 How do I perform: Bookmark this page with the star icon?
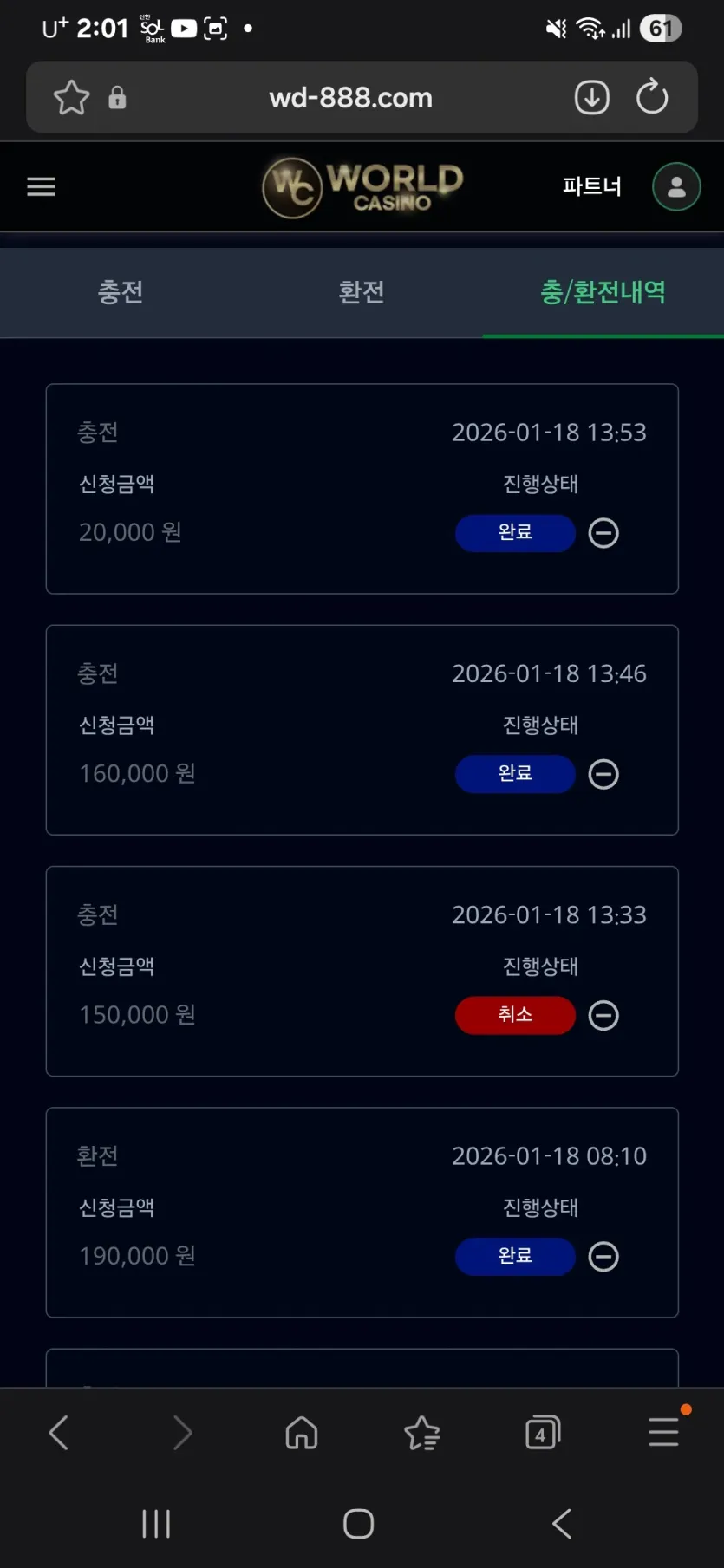click(x=71, y=97)
